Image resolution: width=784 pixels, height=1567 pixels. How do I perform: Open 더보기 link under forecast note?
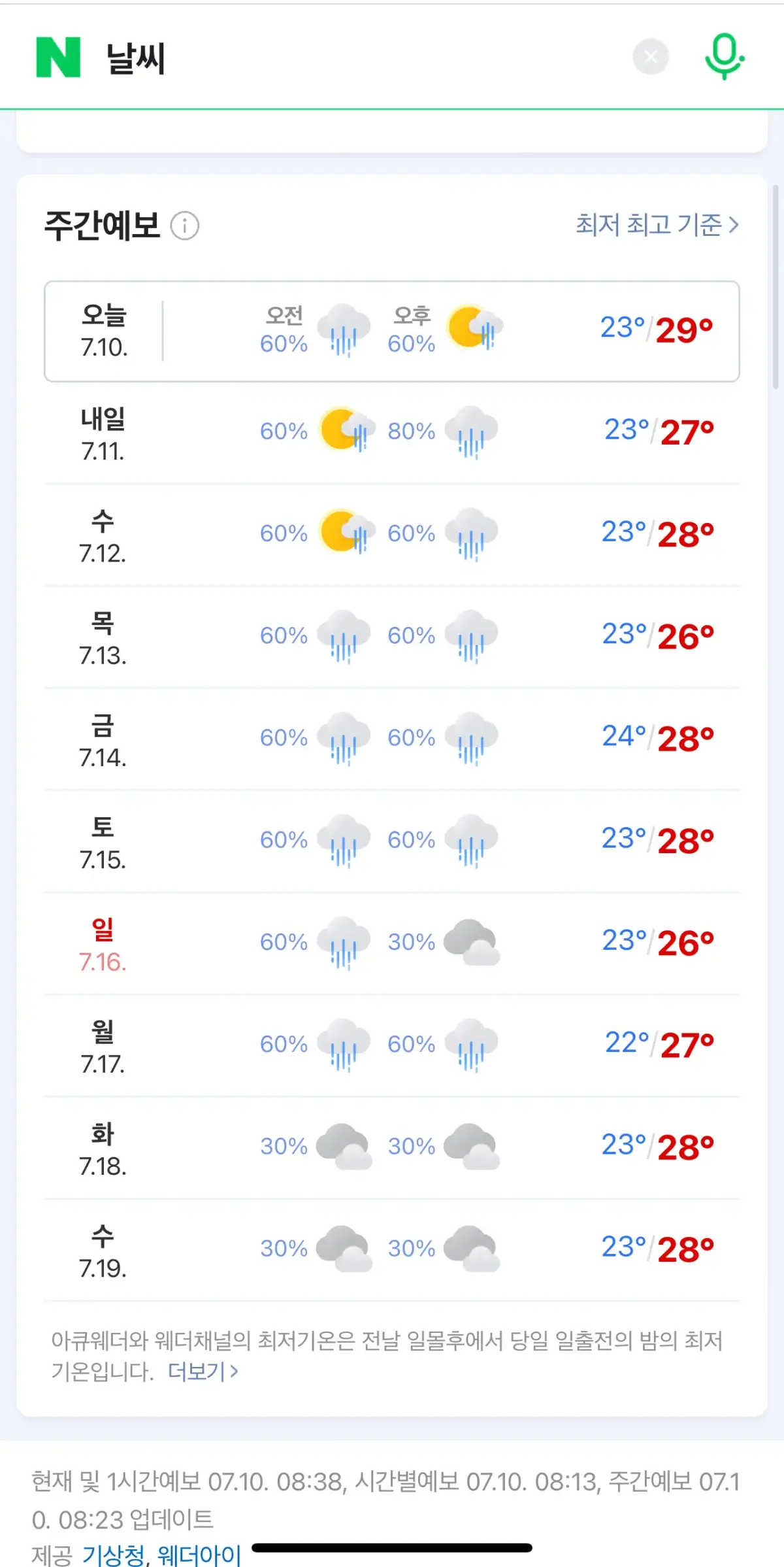[x=203, y=1371]
